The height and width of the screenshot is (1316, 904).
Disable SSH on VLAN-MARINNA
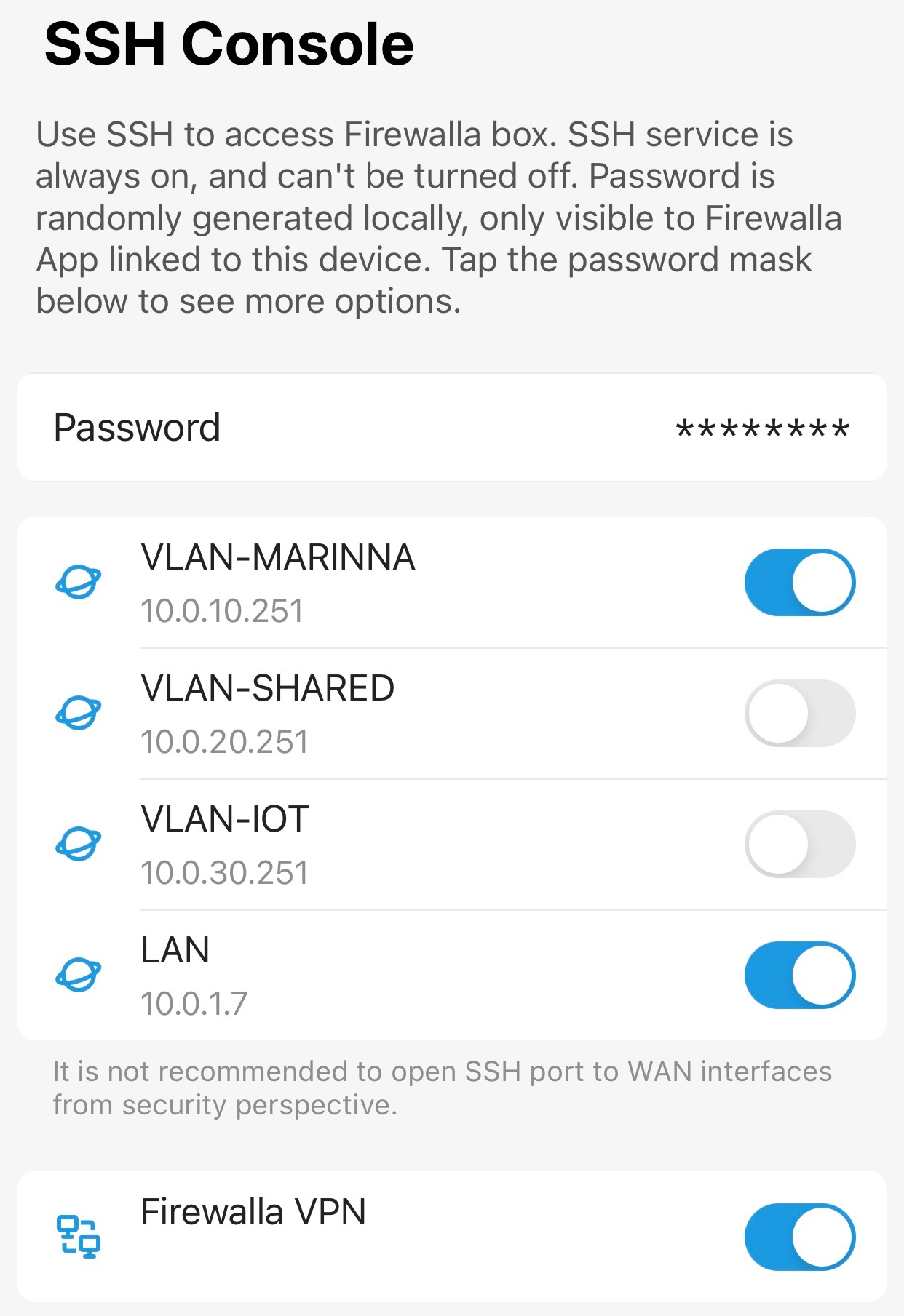coord(799,583)
